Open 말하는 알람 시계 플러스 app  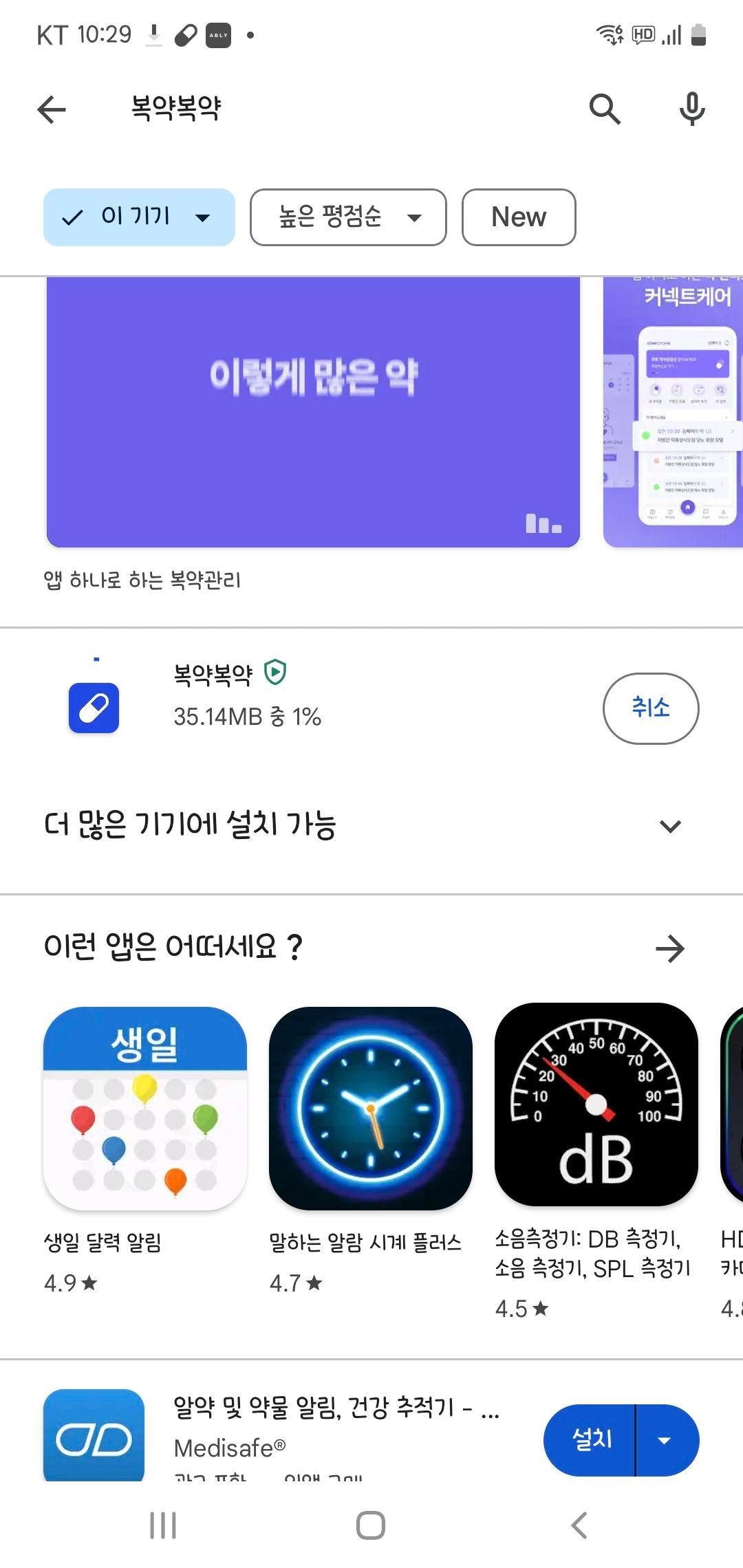tap(370, 1109)
